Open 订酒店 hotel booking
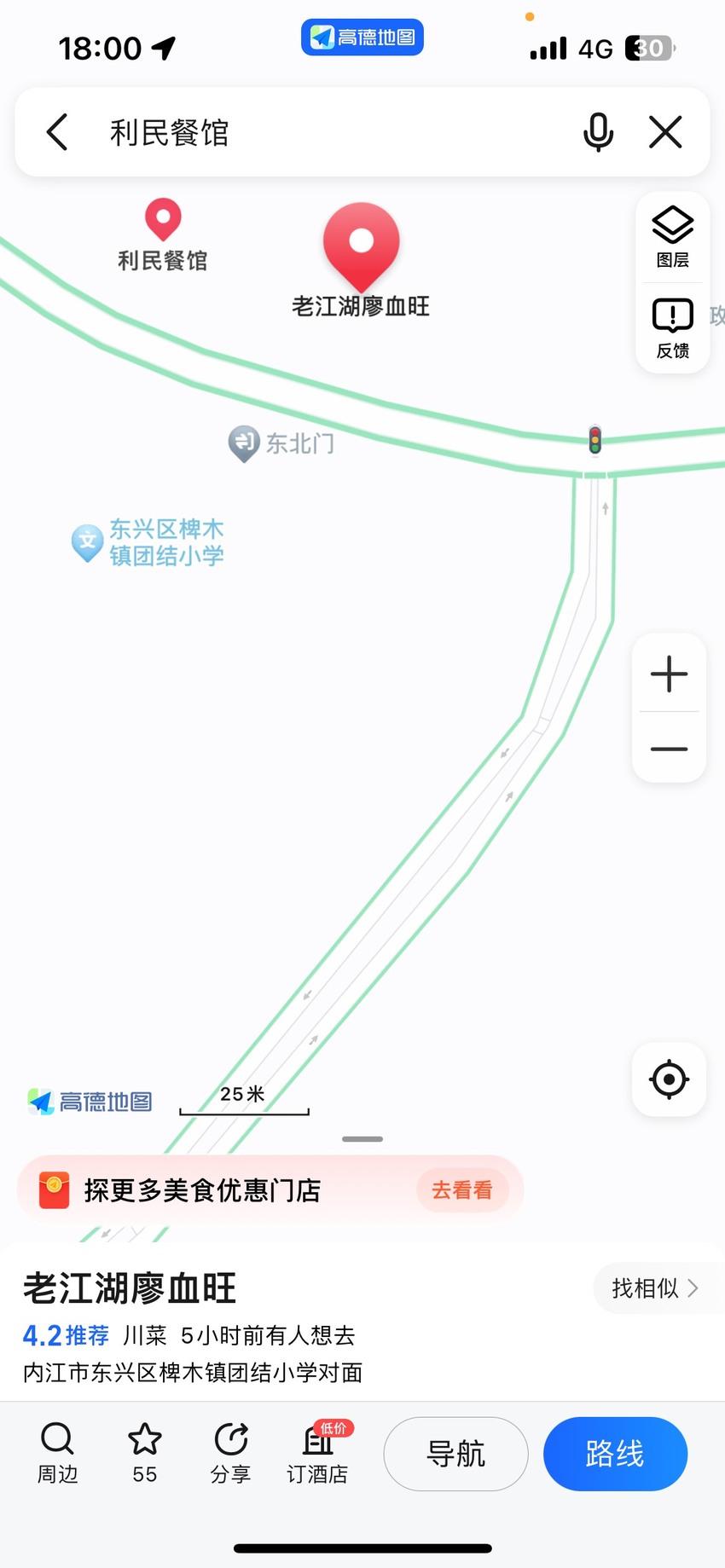 [x=317, y=1453]
